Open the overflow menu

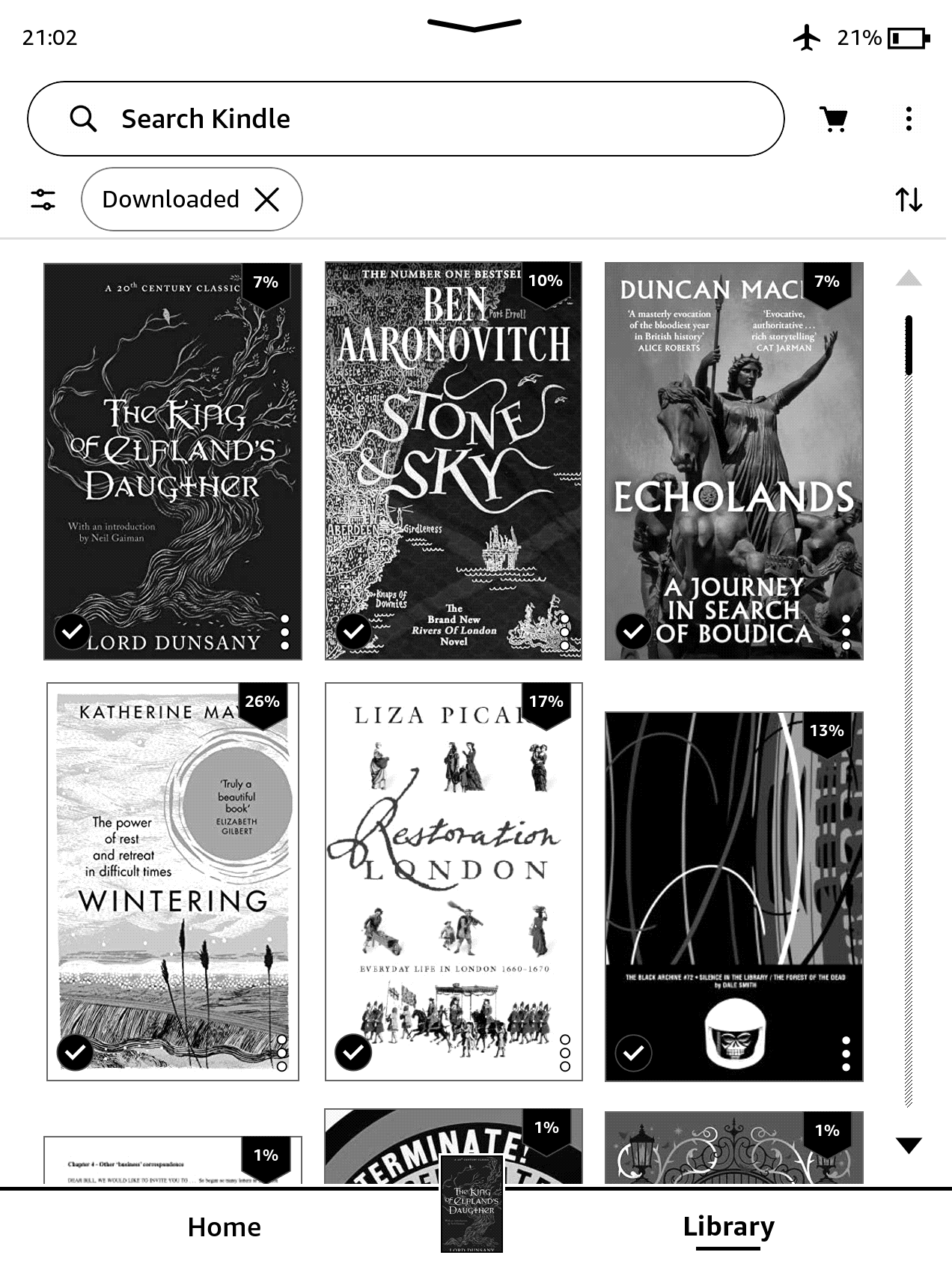[x=909, y=119]
